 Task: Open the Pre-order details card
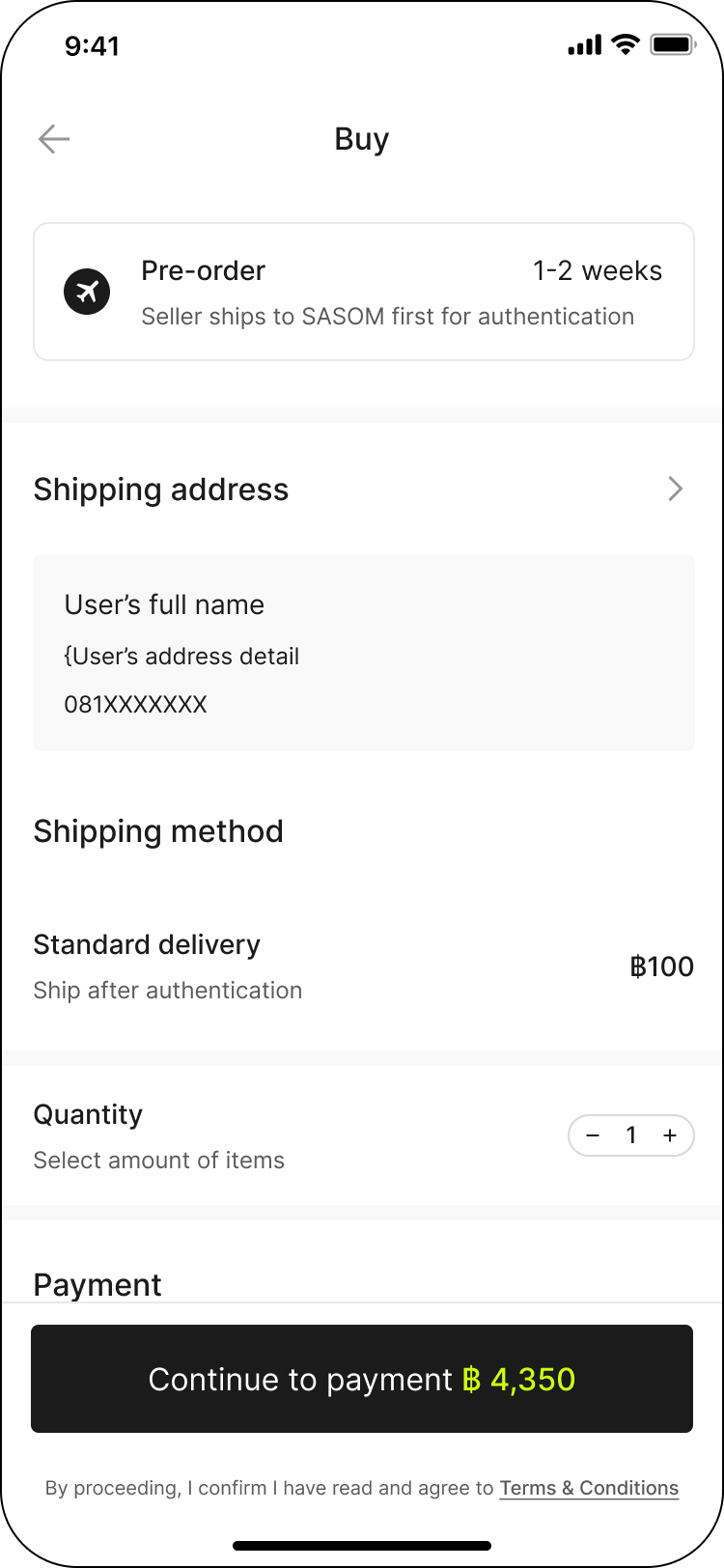point(362,291)
